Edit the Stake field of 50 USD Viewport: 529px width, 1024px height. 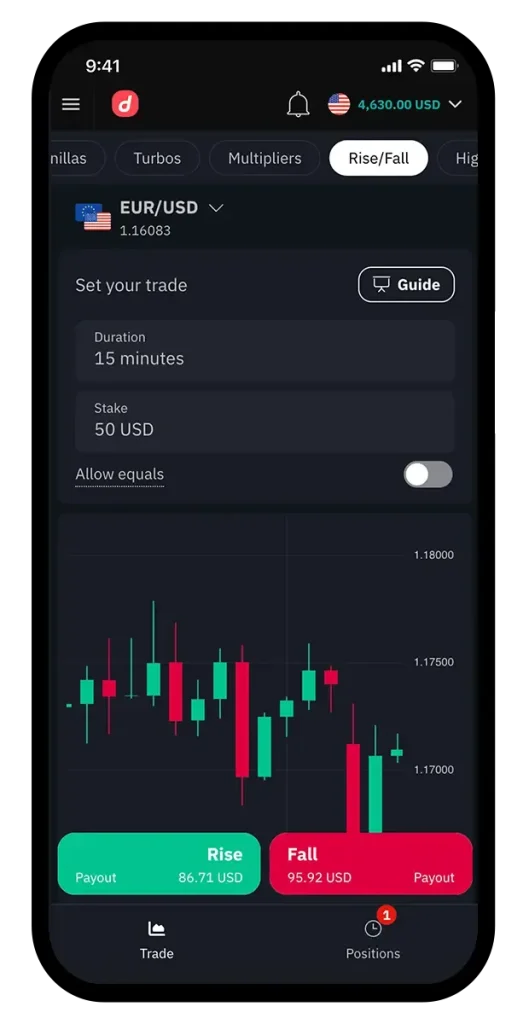[x=265, y=421]
